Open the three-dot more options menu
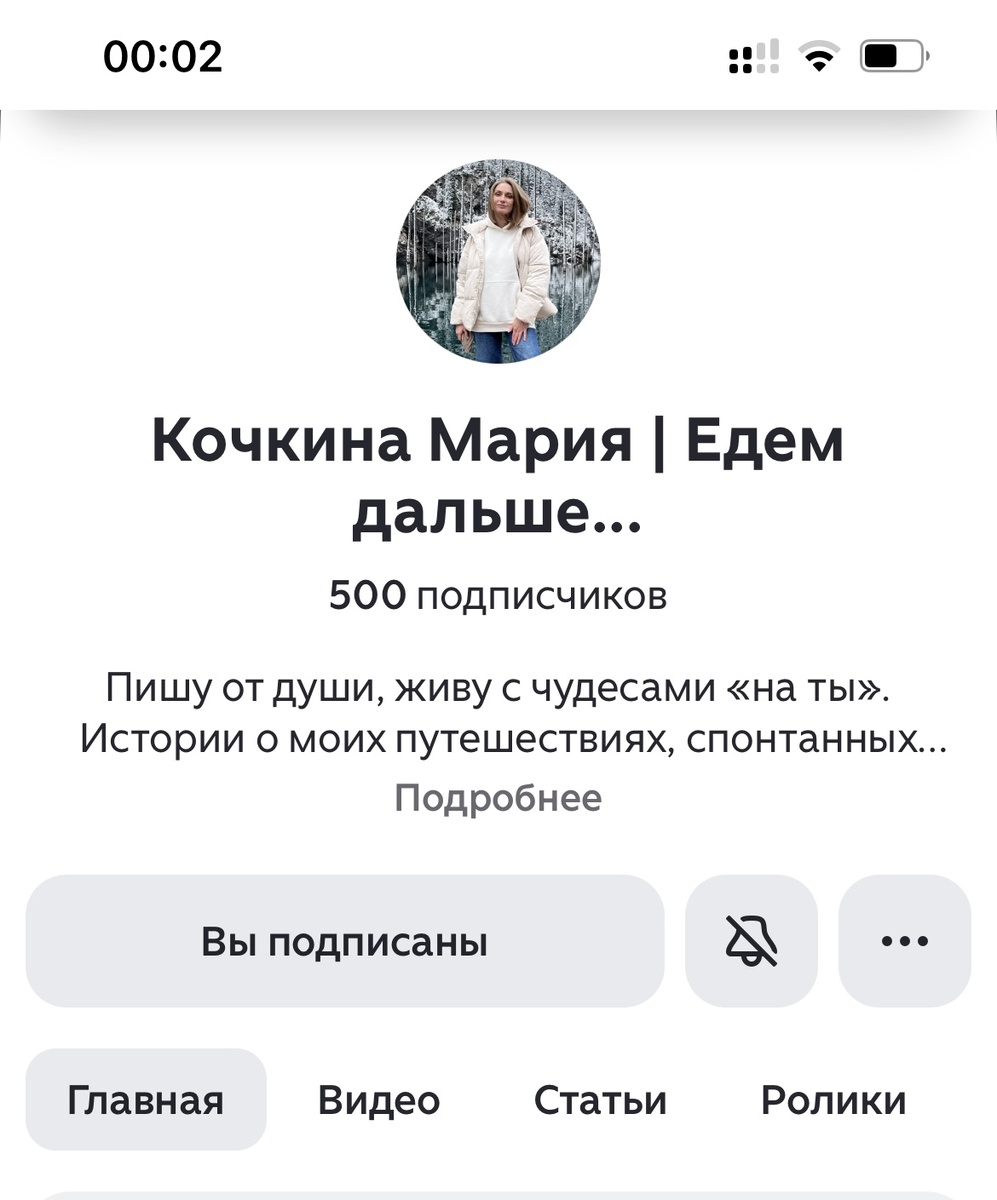 point(904,941)
